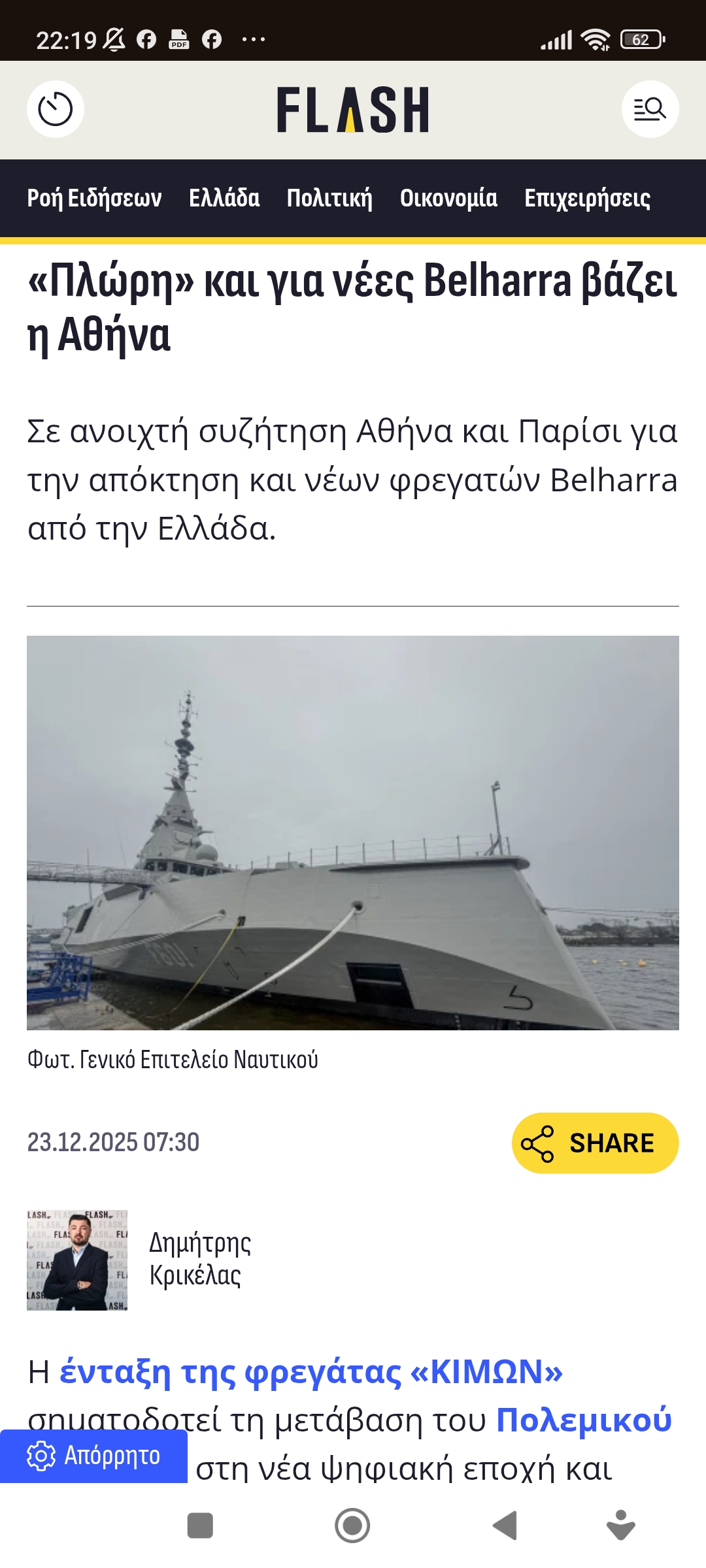Go to FLASH homepage via logo
The width and height of the screenshot is (706, 1568).
pyautogui.click(x=353, y=110)
